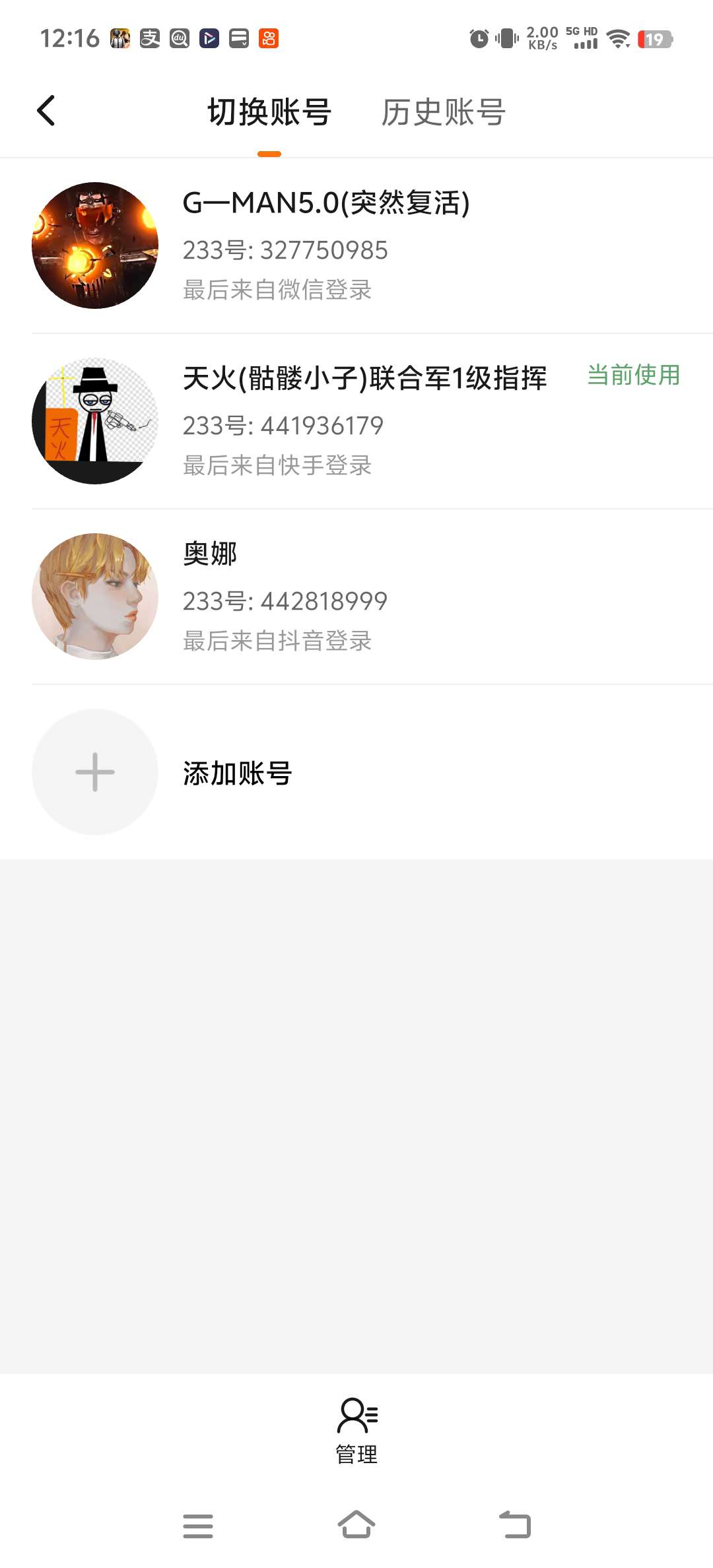The height and width of the screenshot is (1568, 713).
Task: Tap 添加账号 to add an account
Action: tap(237, 773)
